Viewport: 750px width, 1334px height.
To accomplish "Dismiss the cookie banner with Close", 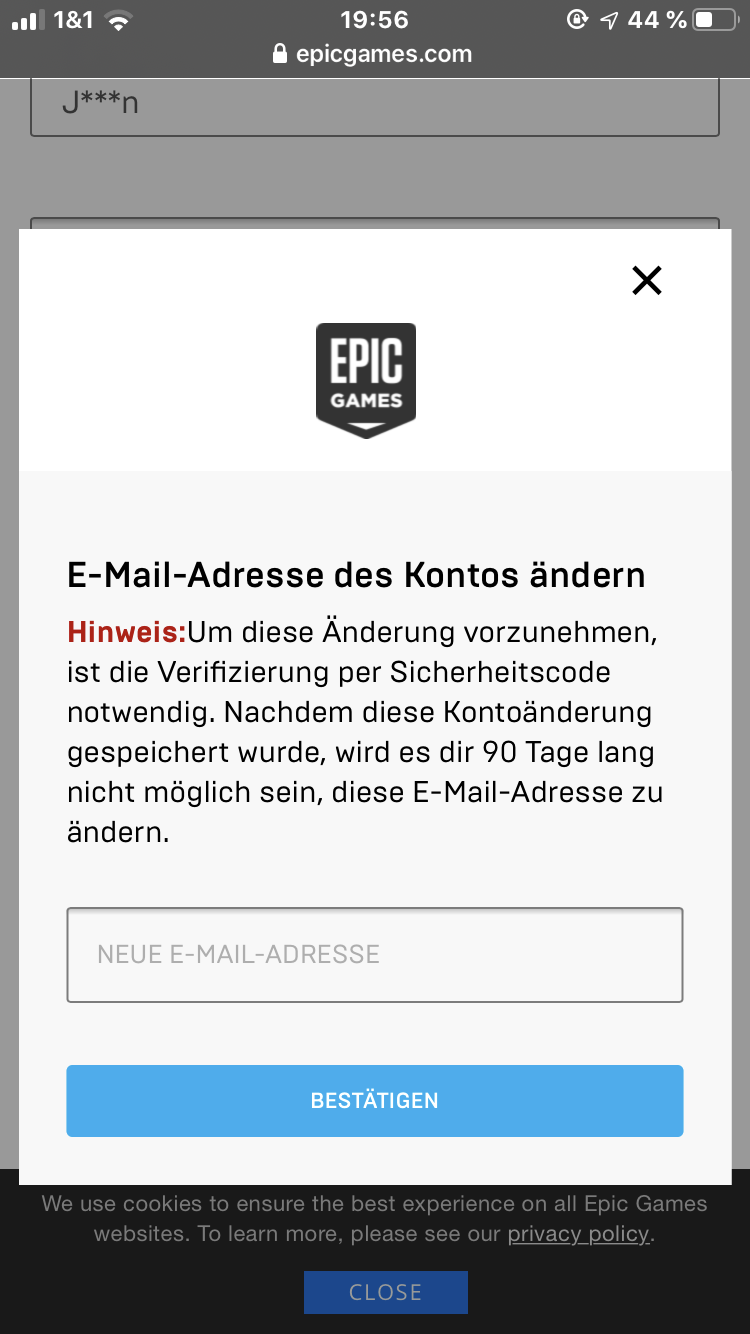I will pos(385,1292).
